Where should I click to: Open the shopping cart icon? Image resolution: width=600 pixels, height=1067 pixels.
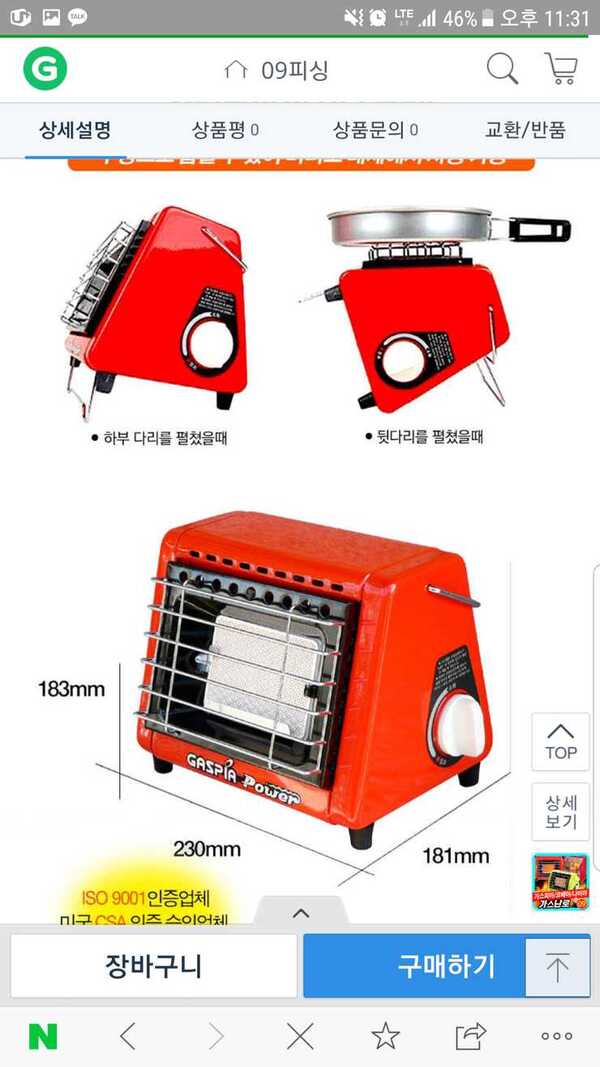click(x=561, y=69)
